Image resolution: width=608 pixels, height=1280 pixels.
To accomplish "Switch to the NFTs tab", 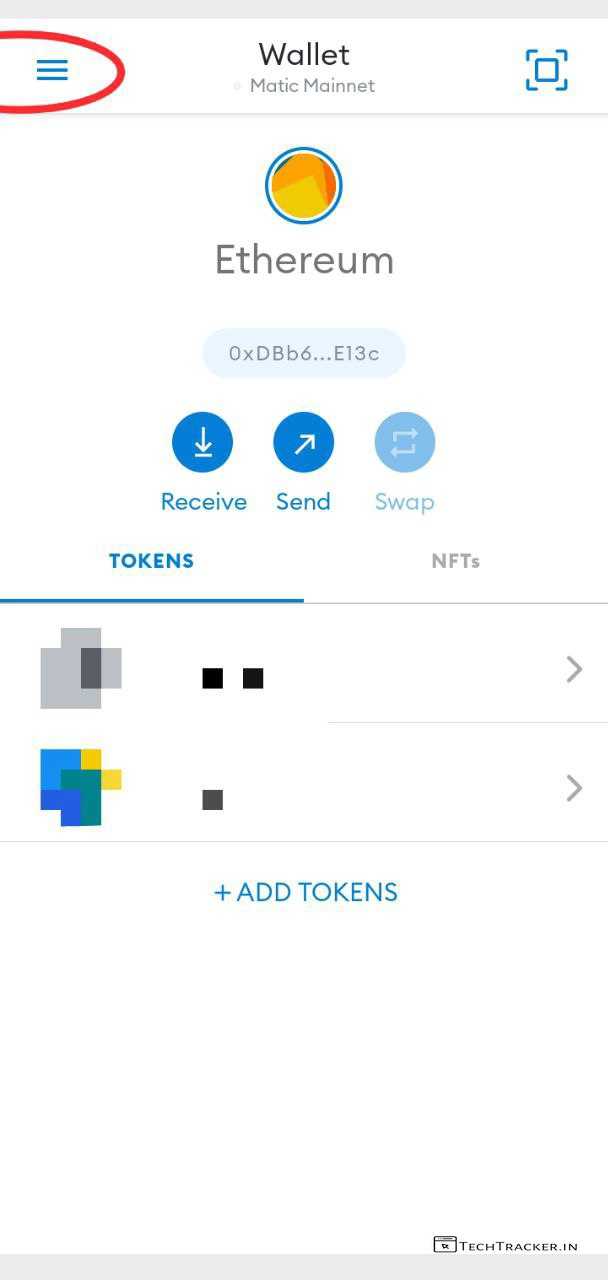I will click(456, 561).
